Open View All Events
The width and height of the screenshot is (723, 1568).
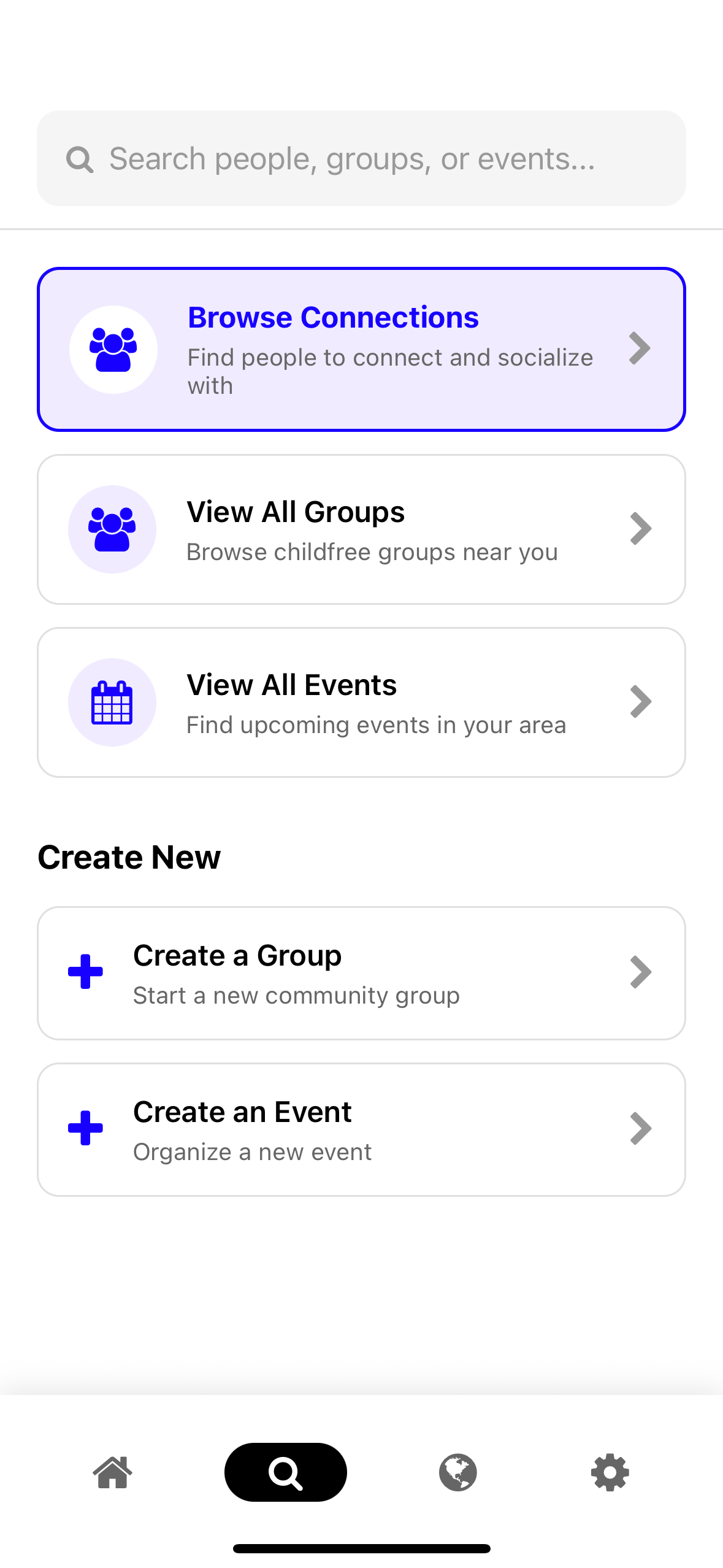point(362,702)
